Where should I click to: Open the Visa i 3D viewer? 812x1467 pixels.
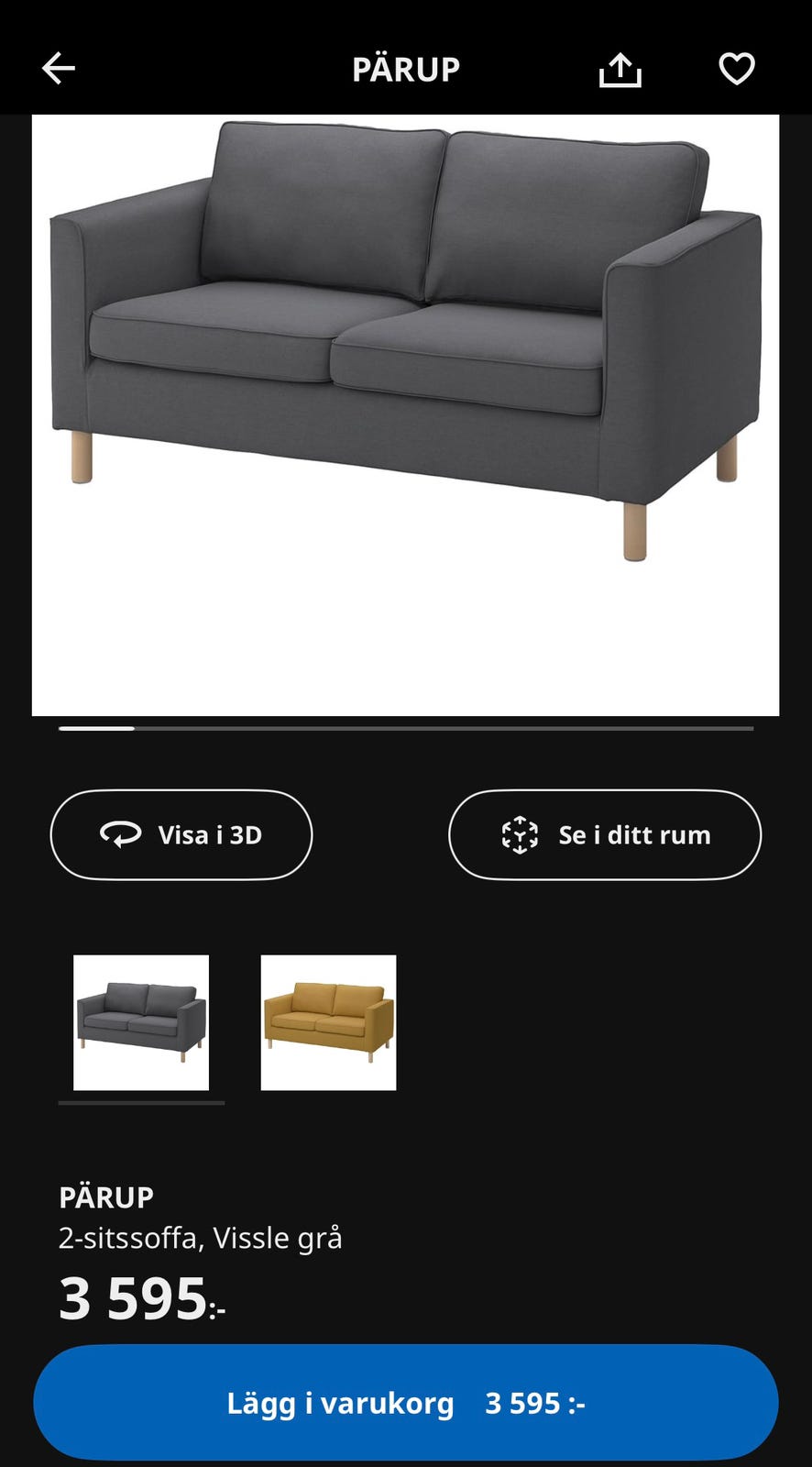(x=181, y=834)
